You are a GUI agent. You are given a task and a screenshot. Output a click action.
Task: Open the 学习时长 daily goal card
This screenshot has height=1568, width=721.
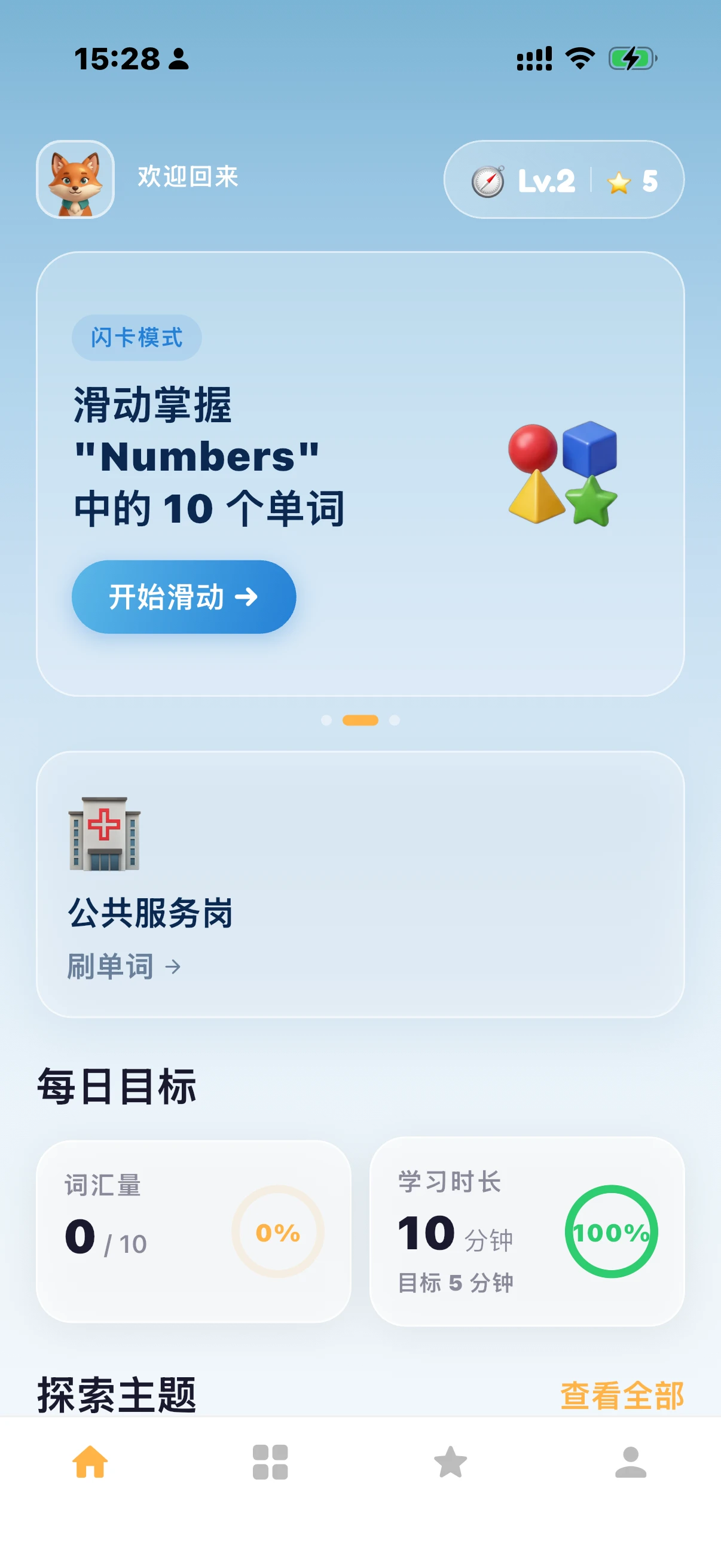(x=527, y=1231)
